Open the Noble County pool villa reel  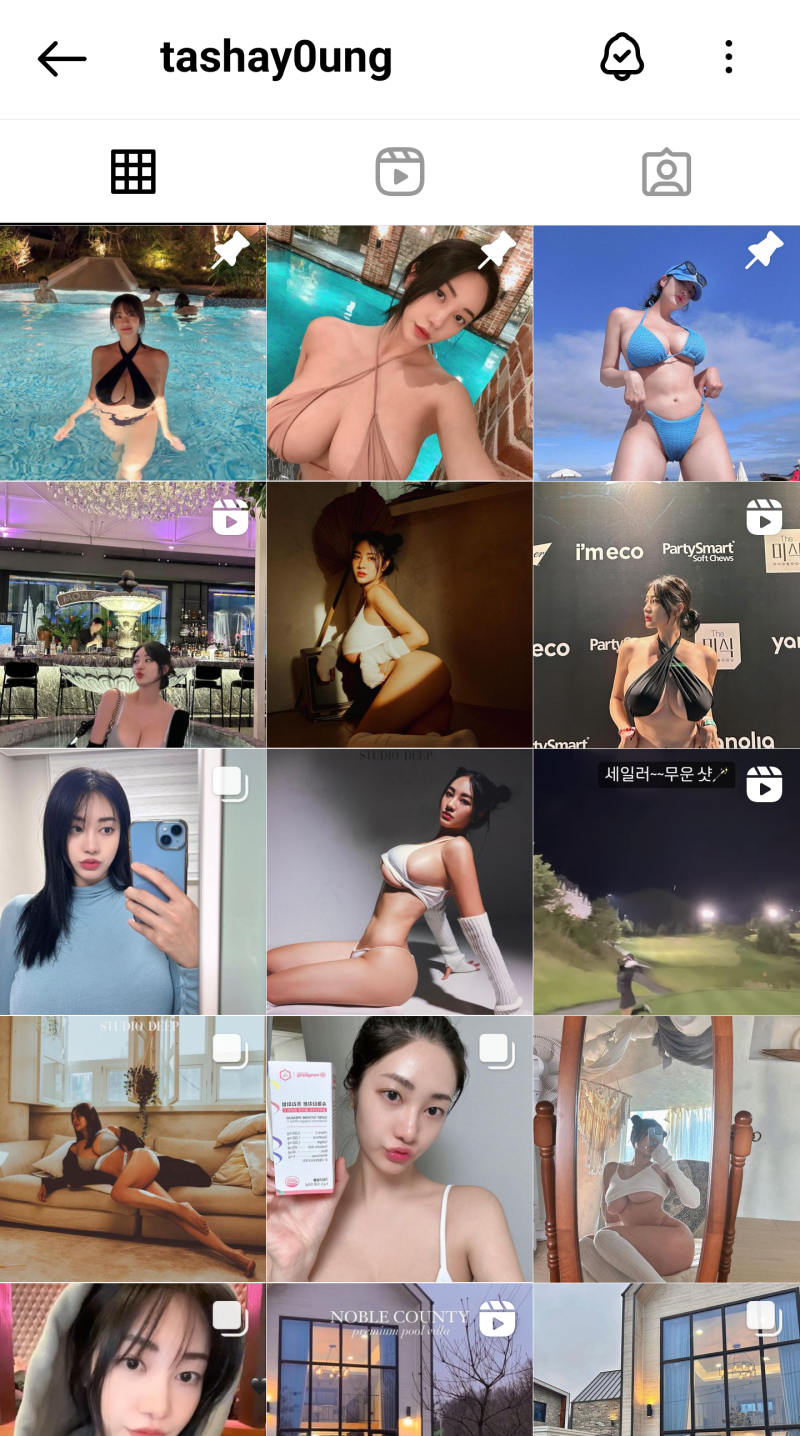pos(399,1360)
